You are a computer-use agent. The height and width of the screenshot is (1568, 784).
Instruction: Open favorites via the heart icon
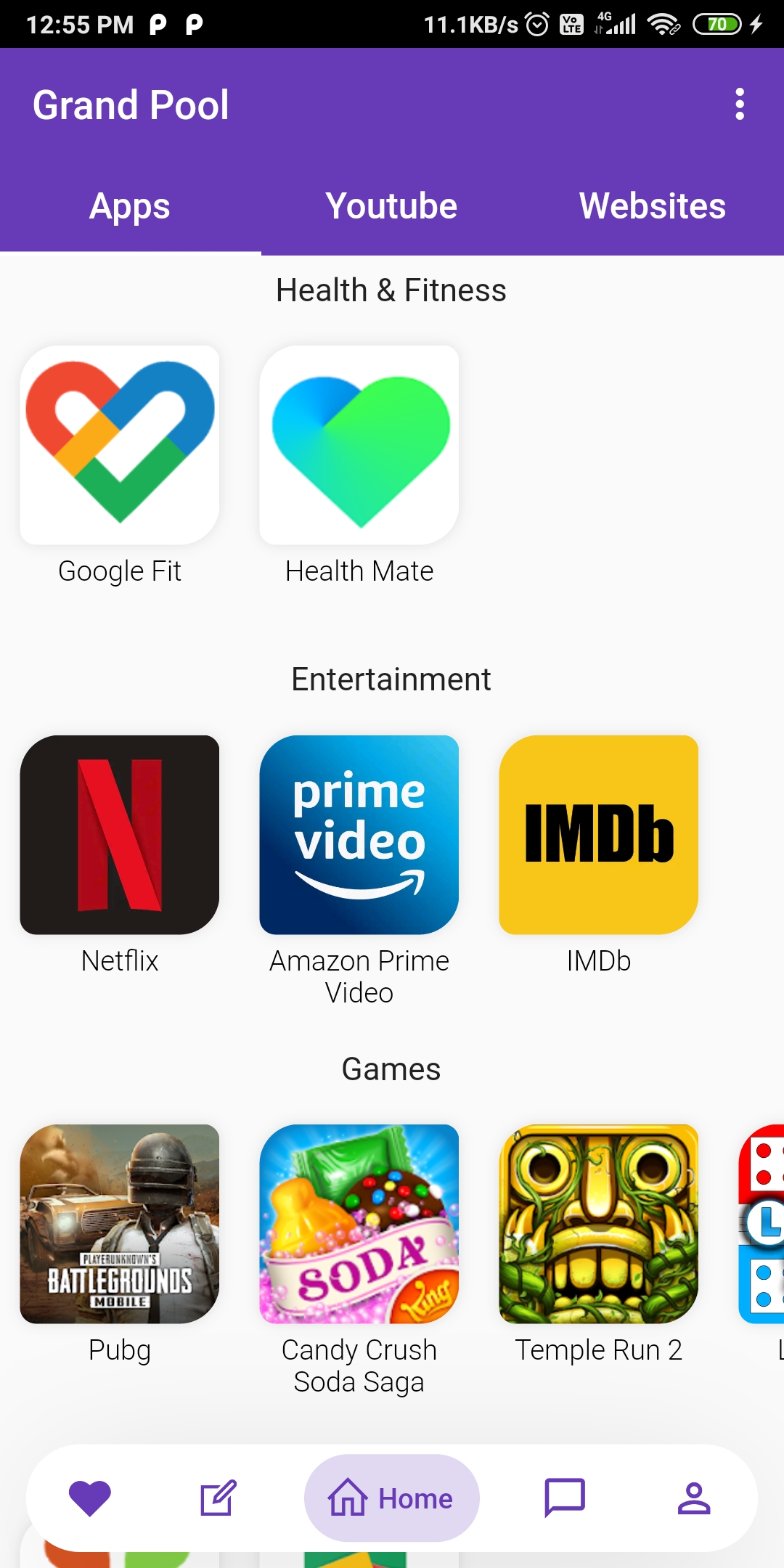coord(90,1498)
